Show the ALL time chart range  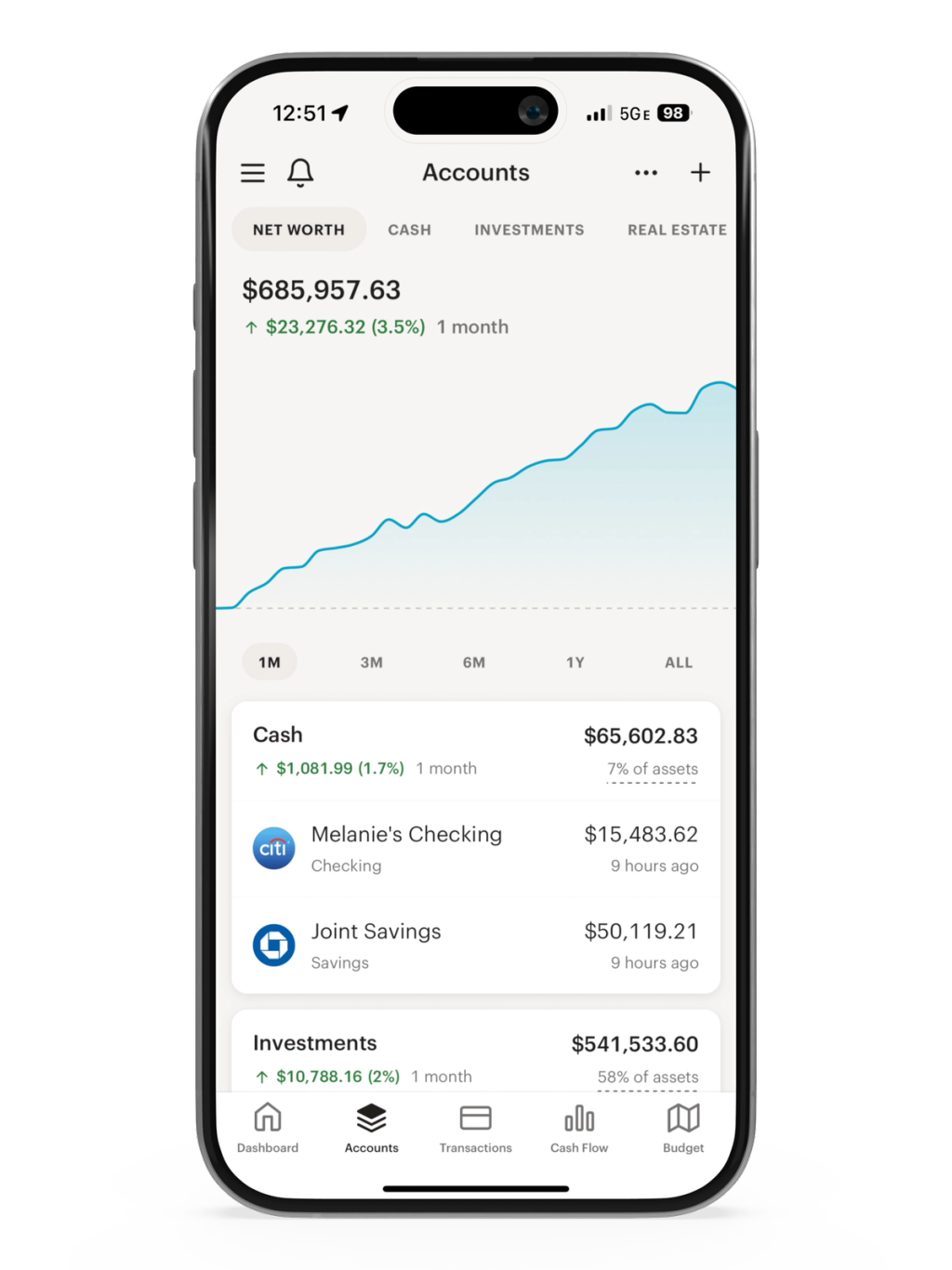coord(678,662)
